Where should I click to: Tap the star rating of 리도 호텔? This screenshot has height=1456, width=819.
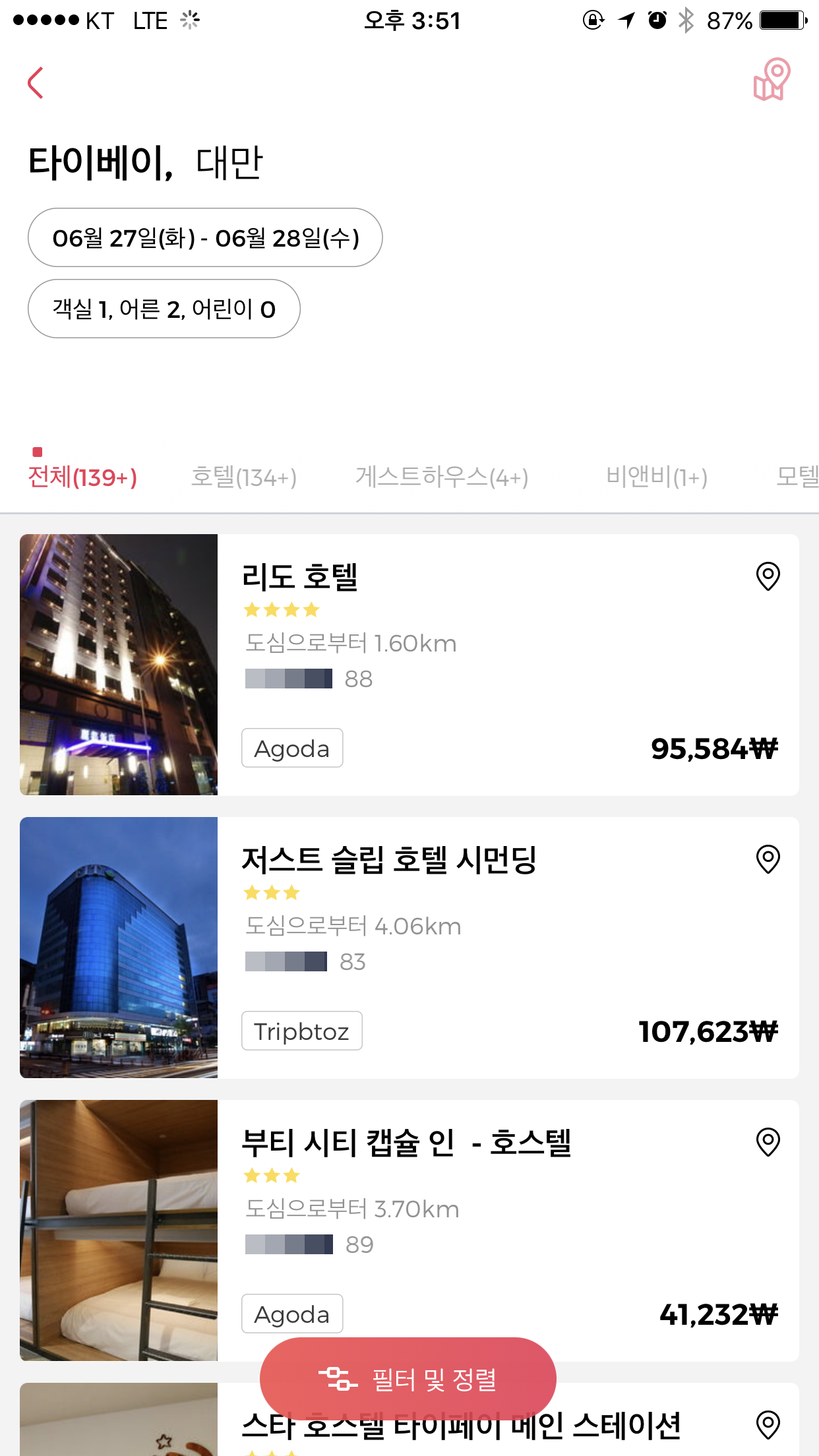coord(281,610)
